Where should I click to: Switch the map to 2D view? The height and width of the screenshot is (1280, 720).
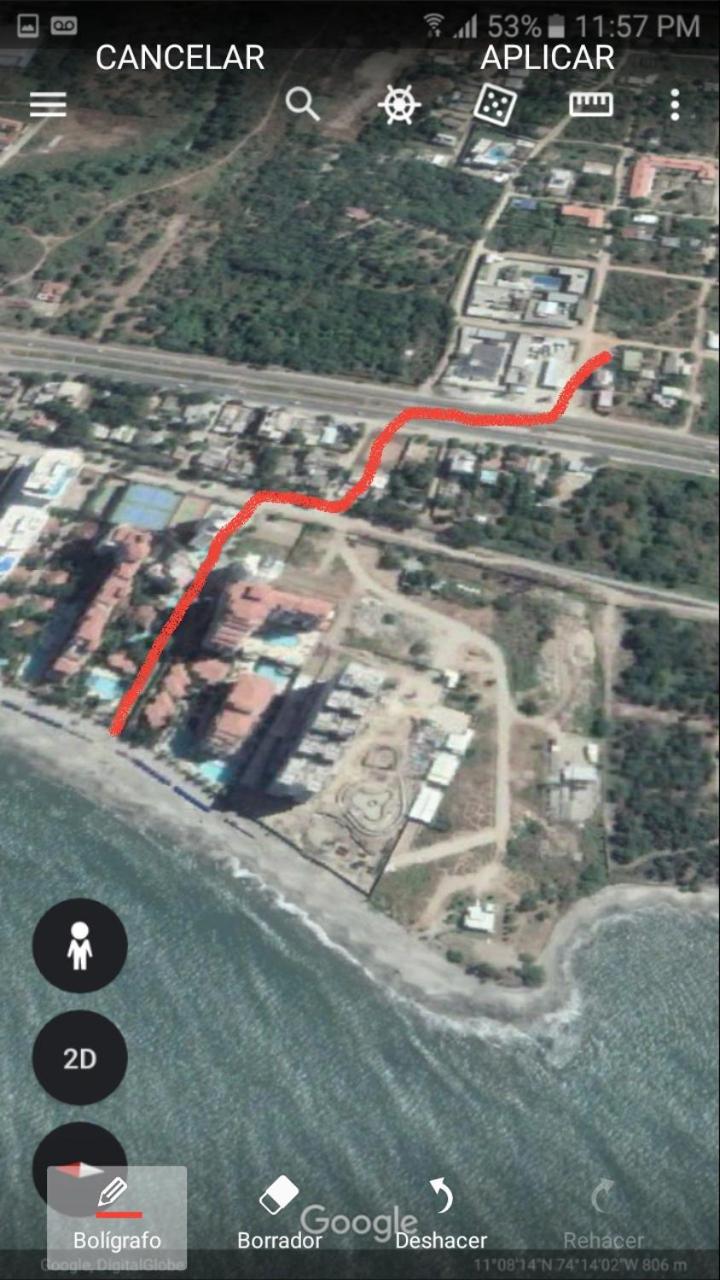click(x=80, y=1058)
